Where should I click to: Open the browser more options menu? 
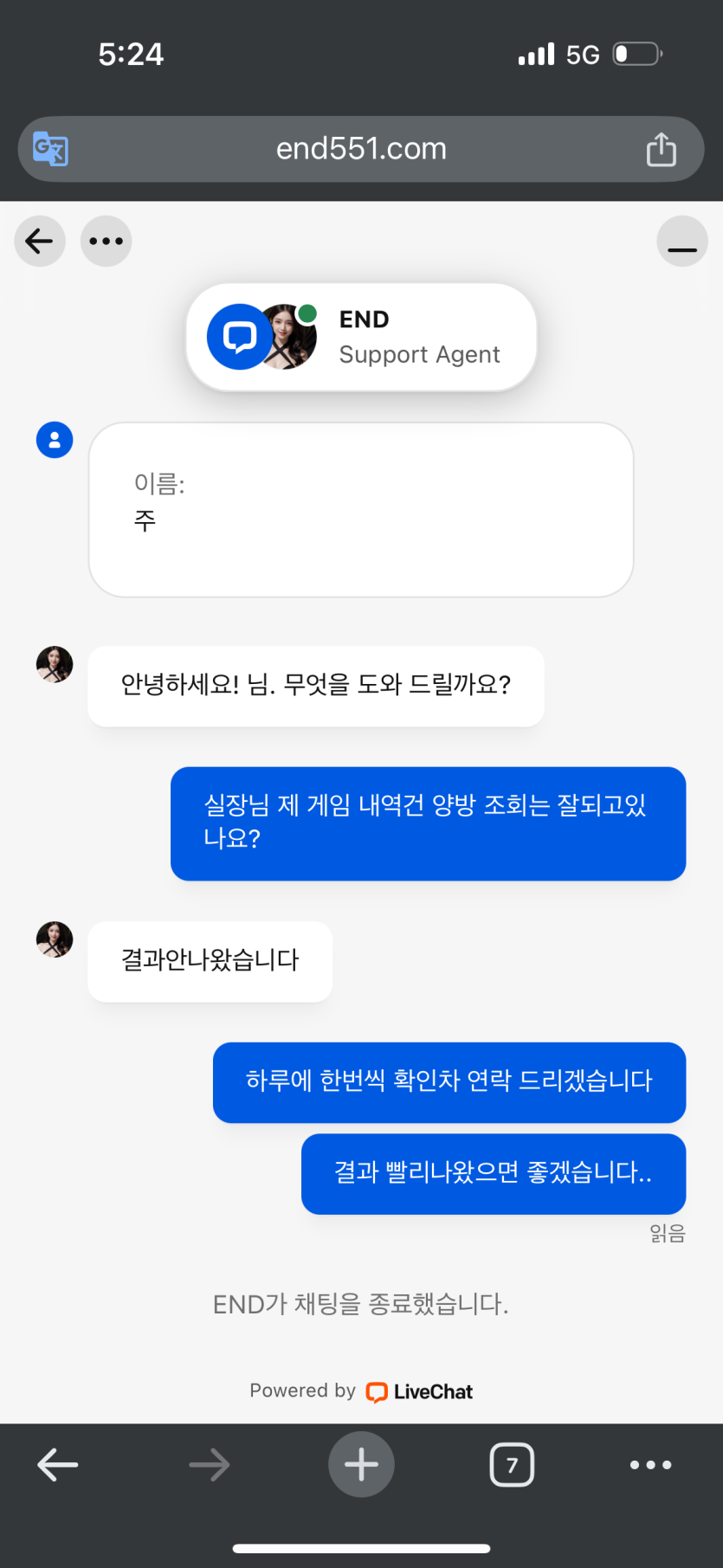650,1465
